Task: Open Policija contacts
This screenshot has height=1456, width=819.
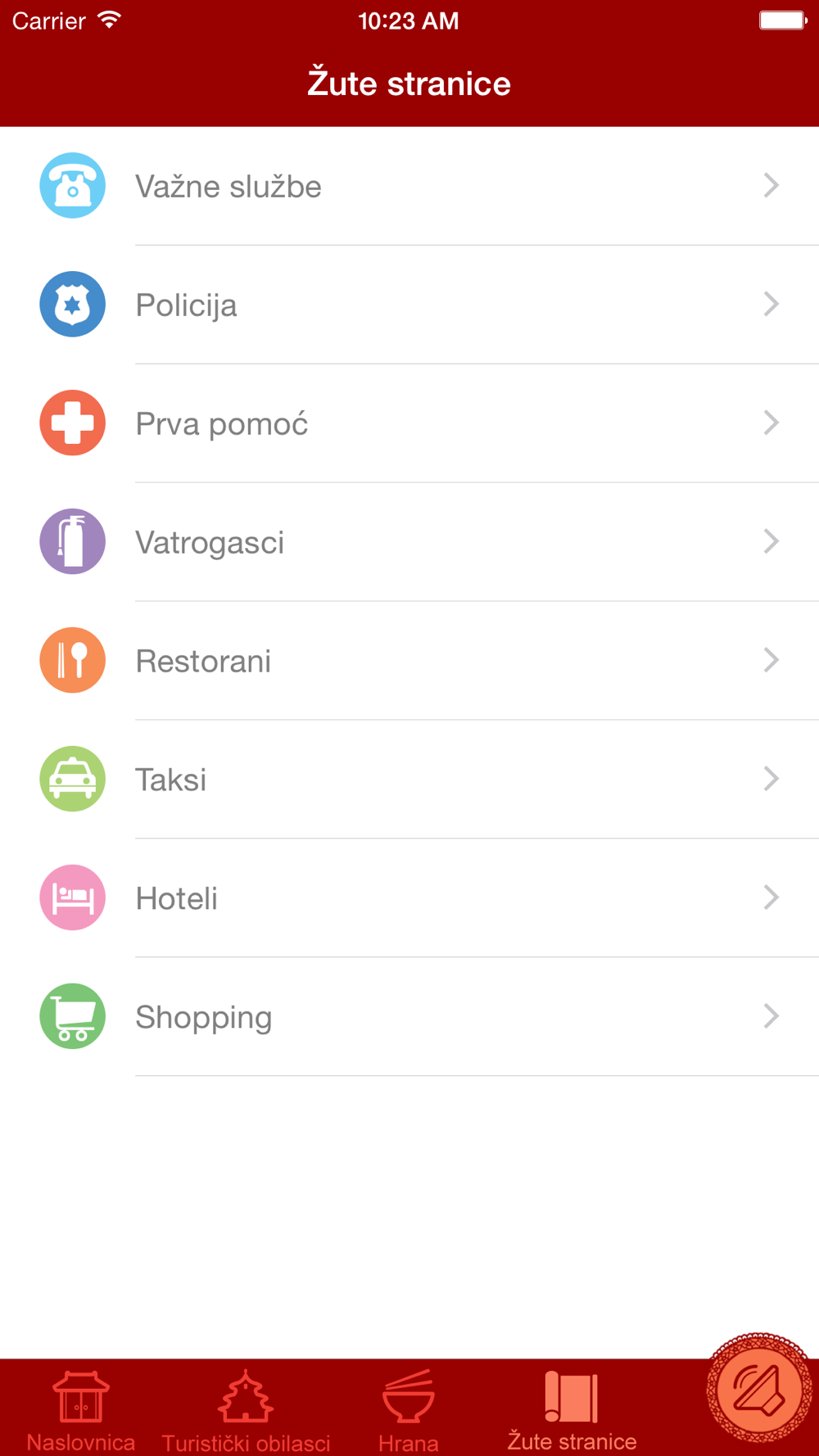Action: pos(409,305)
